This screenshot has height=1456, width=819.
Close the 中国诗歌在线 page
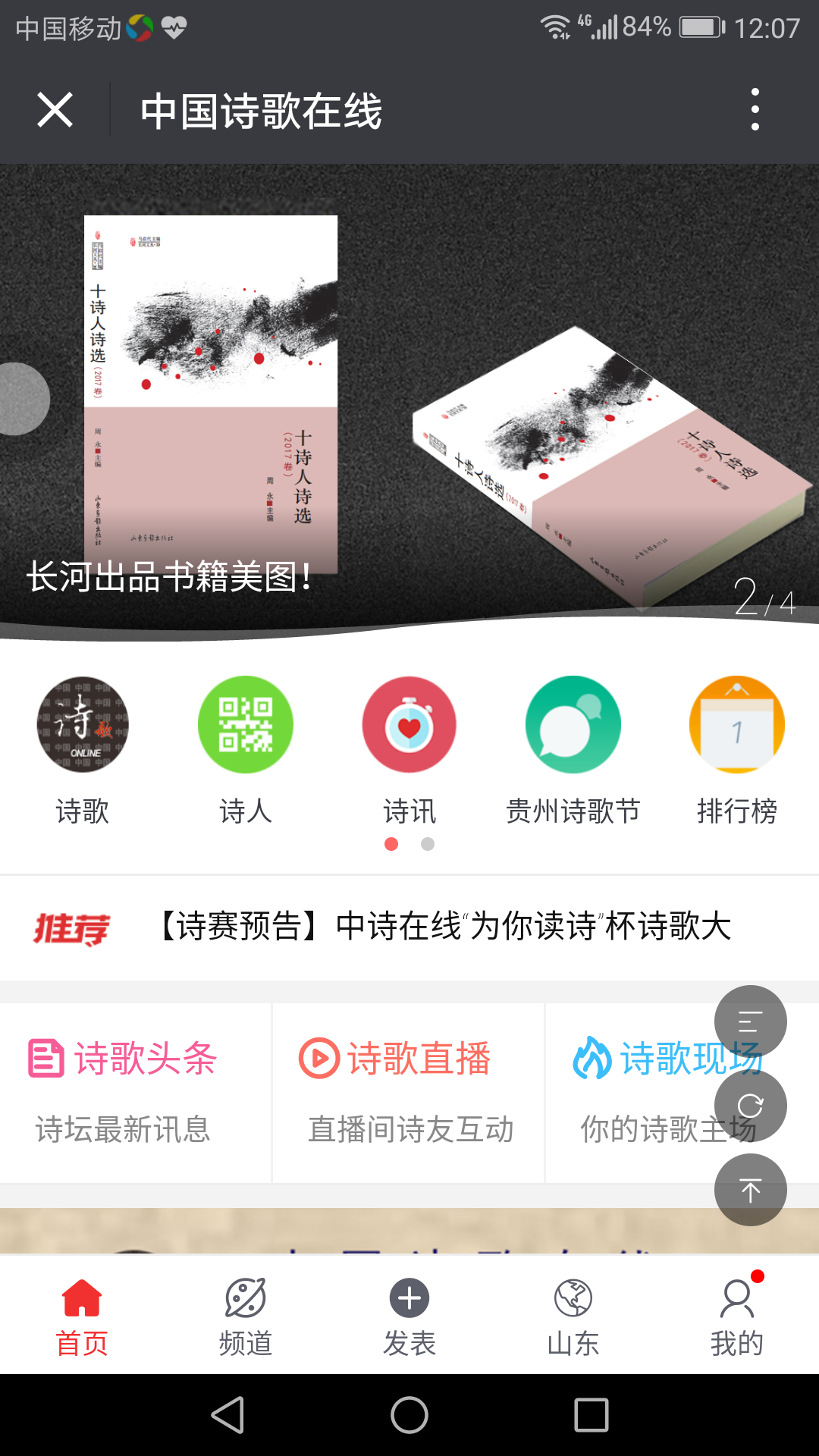(x=55, y=111)
